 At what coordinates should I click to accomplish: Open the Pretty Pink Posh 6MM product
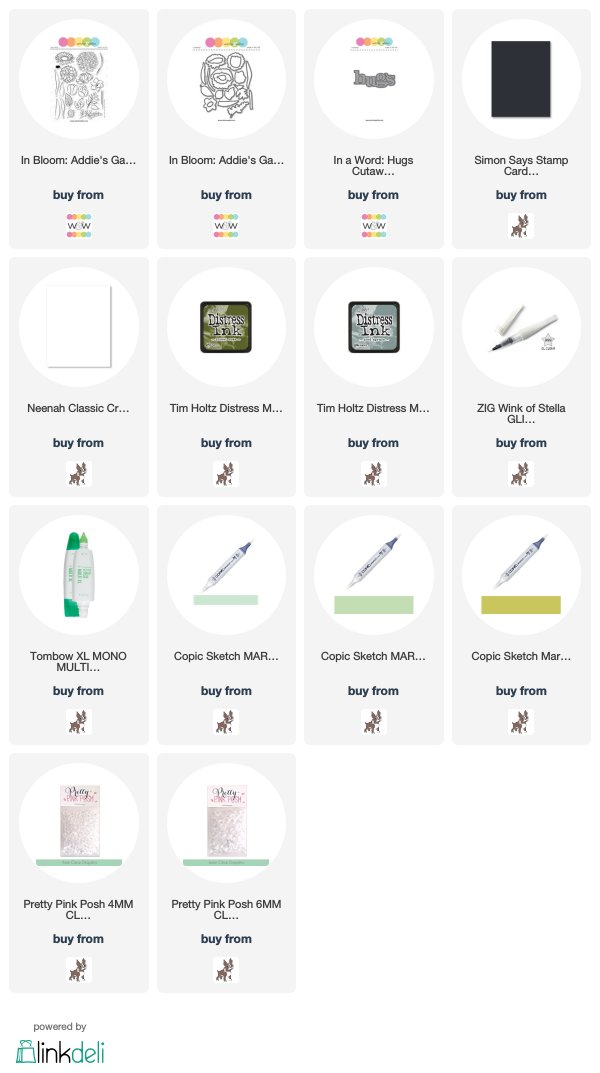coord(226,873)
